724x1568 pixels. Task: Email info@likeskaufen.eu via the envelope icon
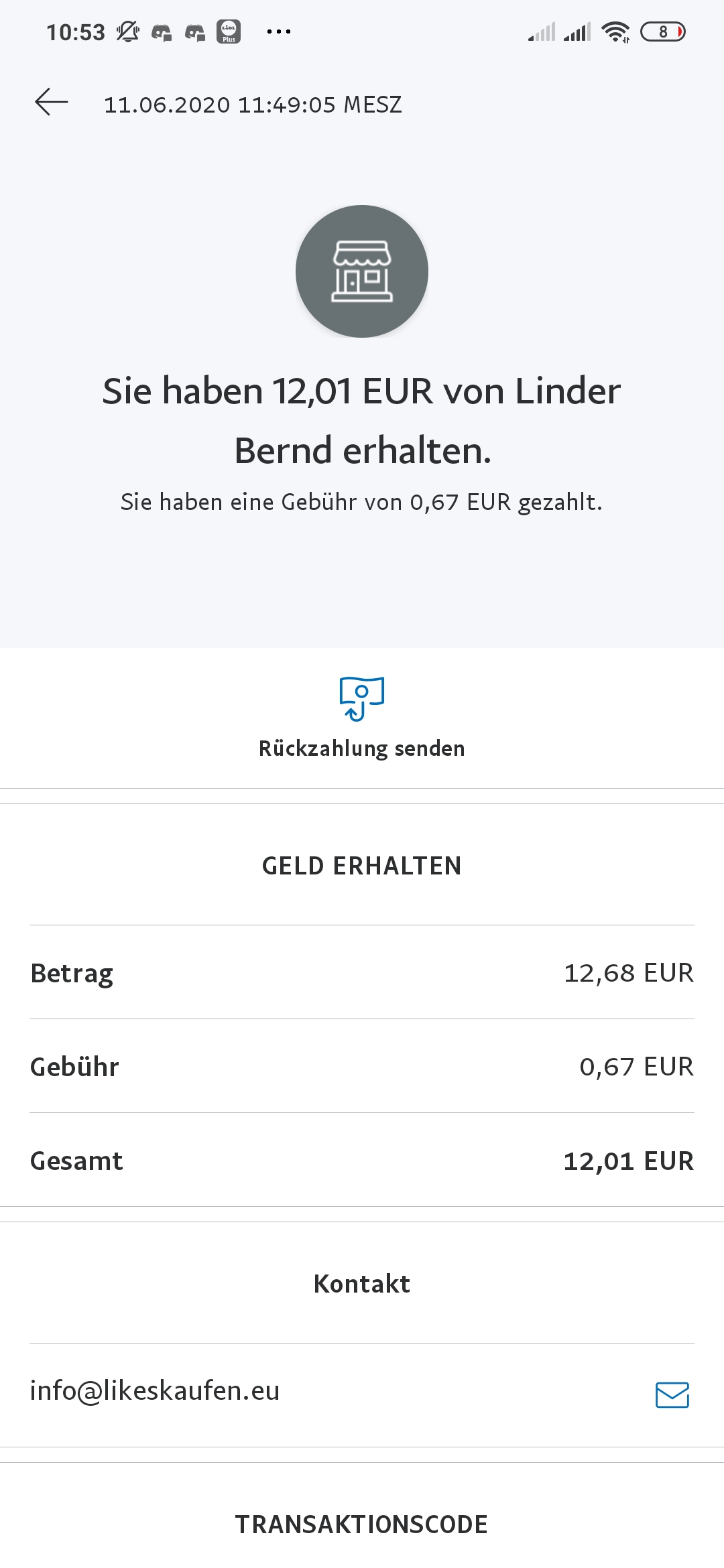click(x=672, y=1394)
